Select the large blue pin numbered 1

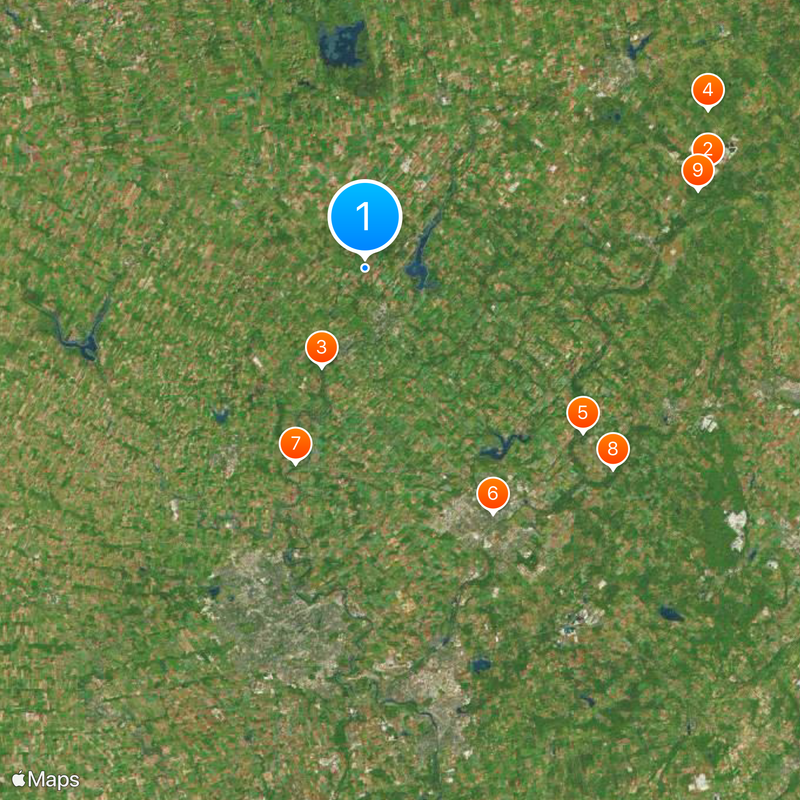pos(365,216)
